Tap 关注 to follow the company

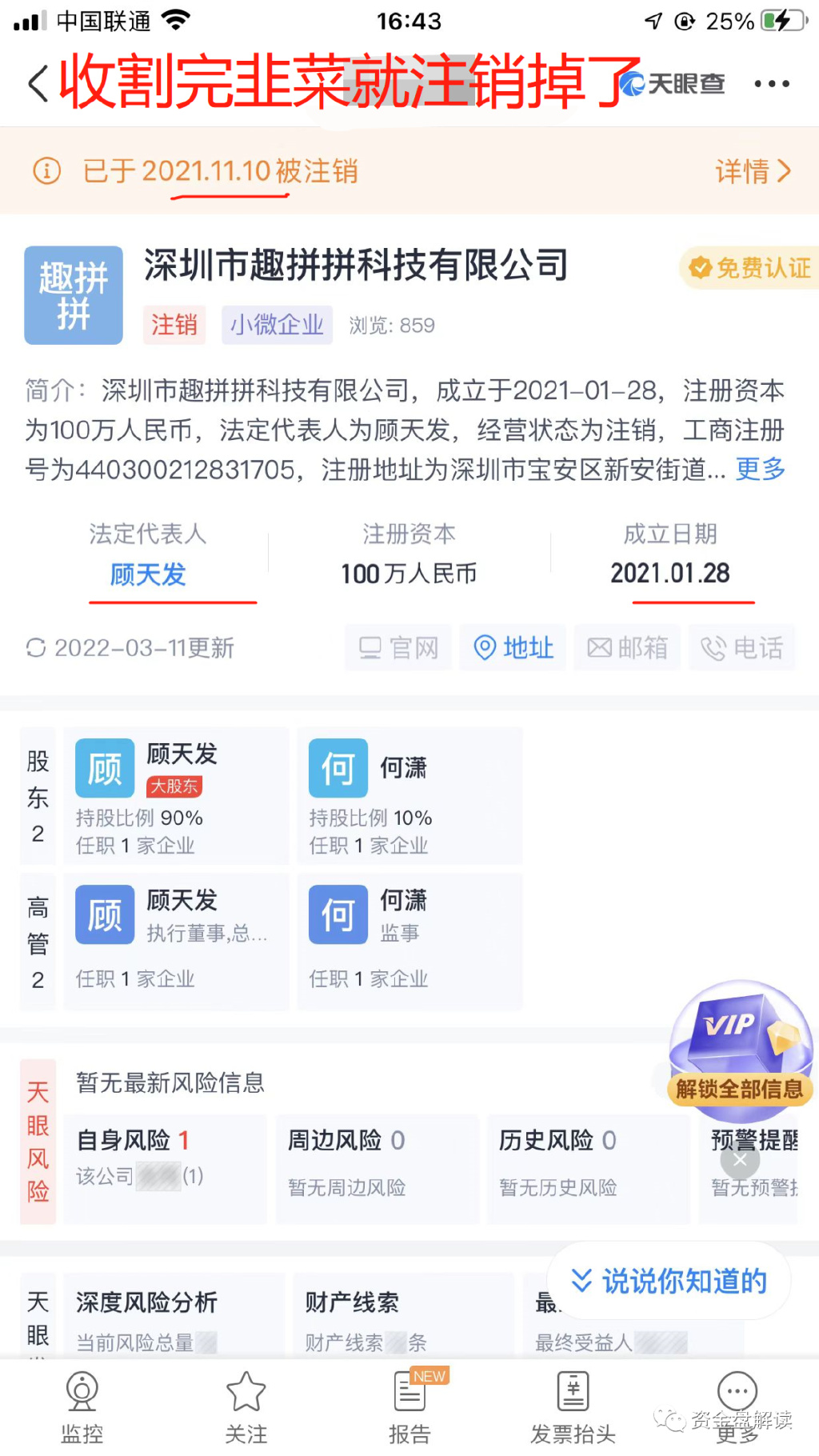pos(246,1408)
